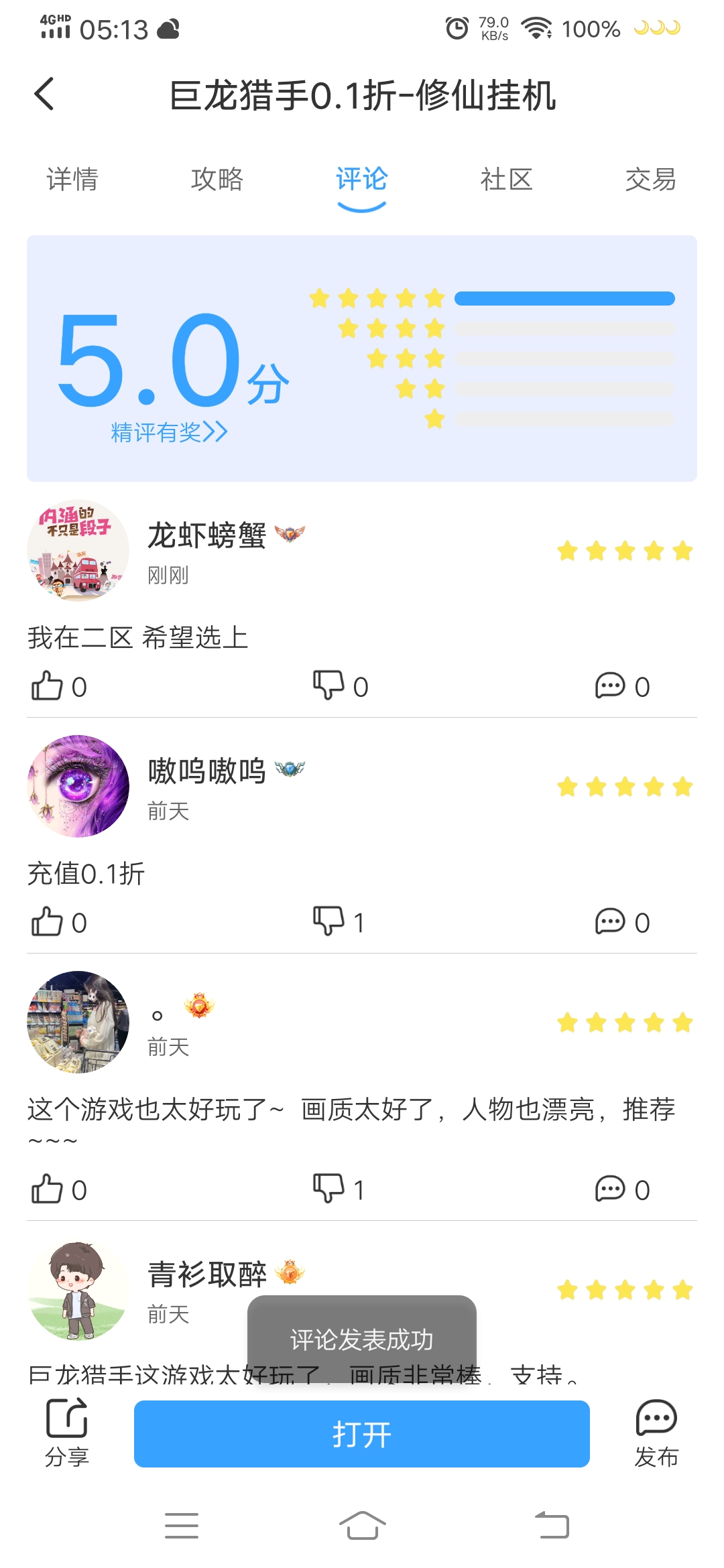This screenshot has width=724, height=1568.
Task: Open the 精评有奖 link
Action: click(x=169, y=432)
